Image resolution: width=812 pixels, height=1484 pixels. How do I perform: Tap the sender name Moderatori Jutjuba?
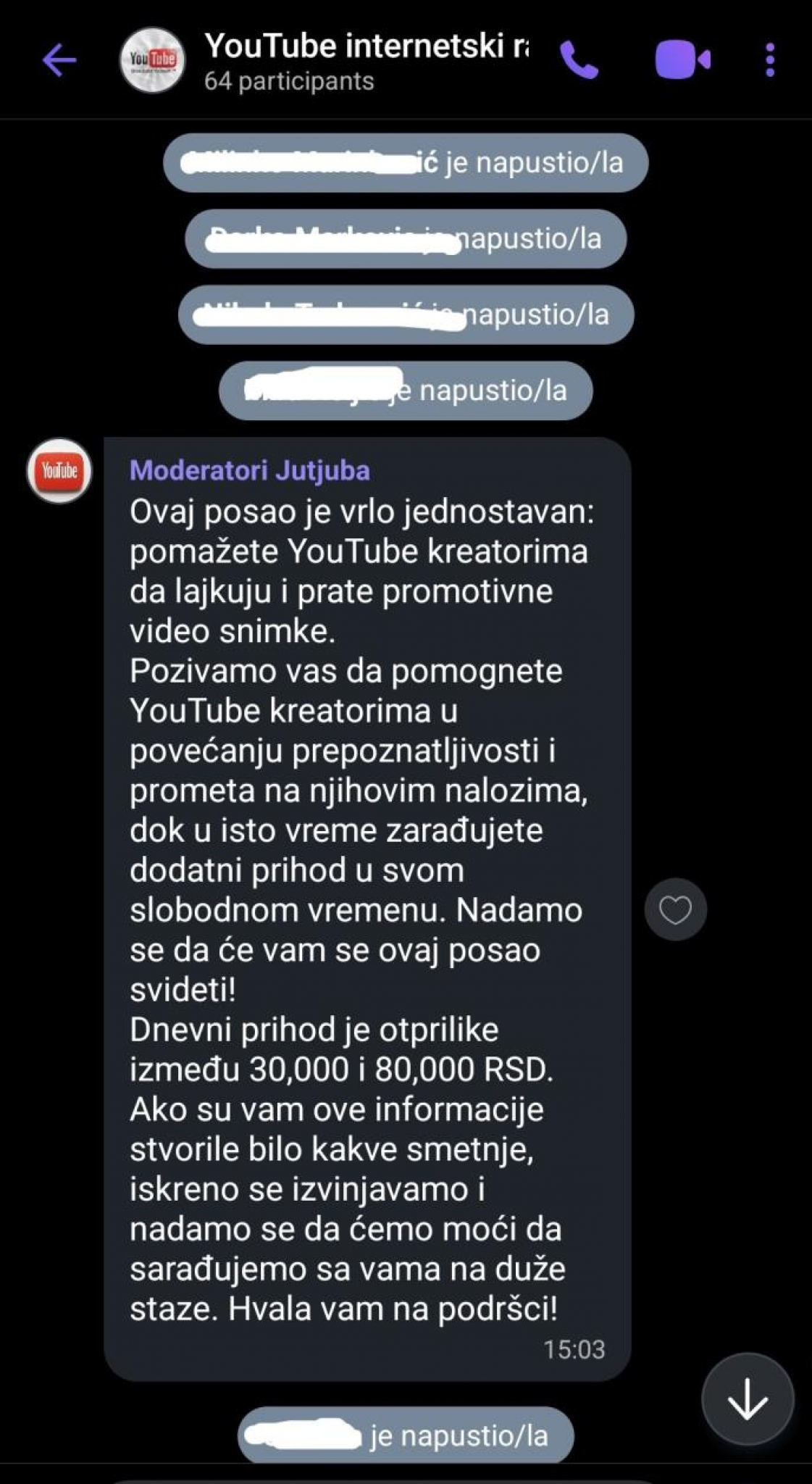tap(249, 472)
